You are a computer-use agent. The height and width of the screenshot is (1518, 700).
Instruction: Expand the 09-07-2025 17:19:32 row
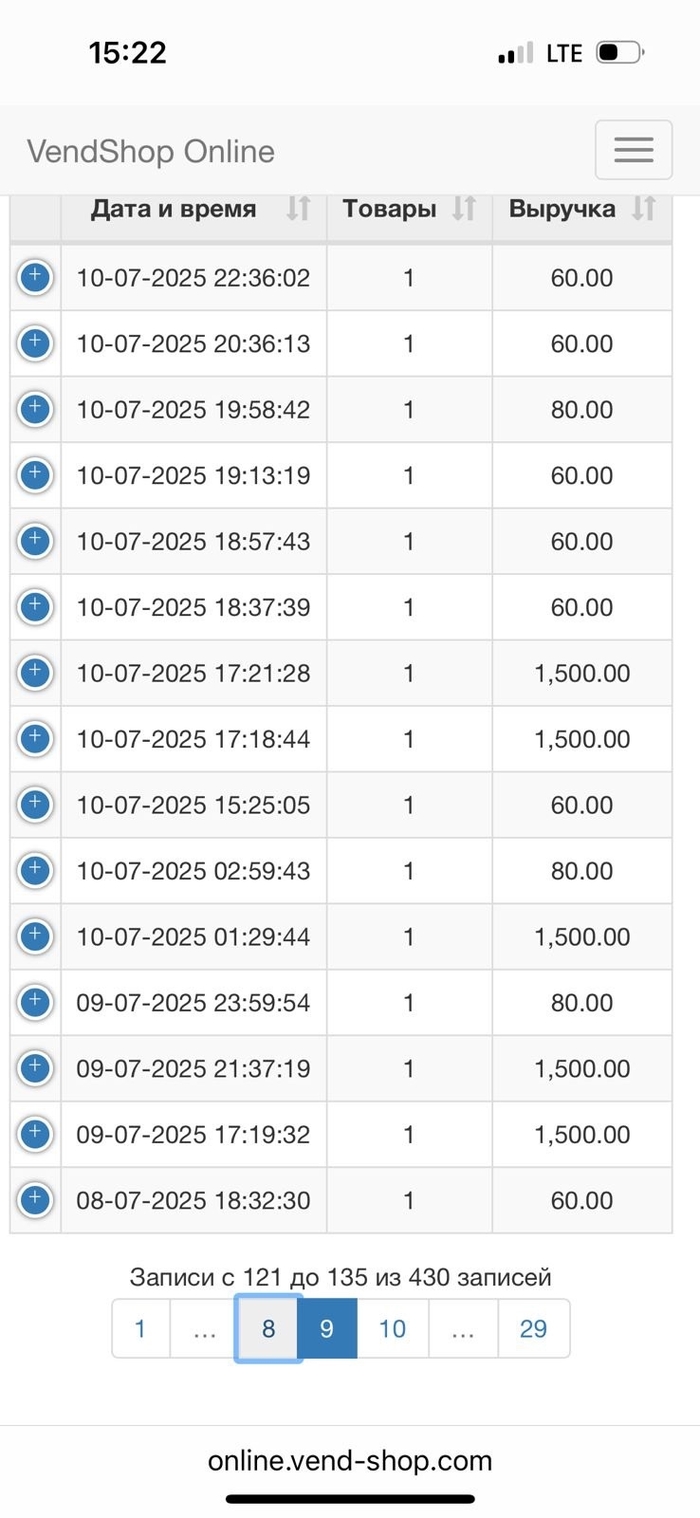point(35,1135)
